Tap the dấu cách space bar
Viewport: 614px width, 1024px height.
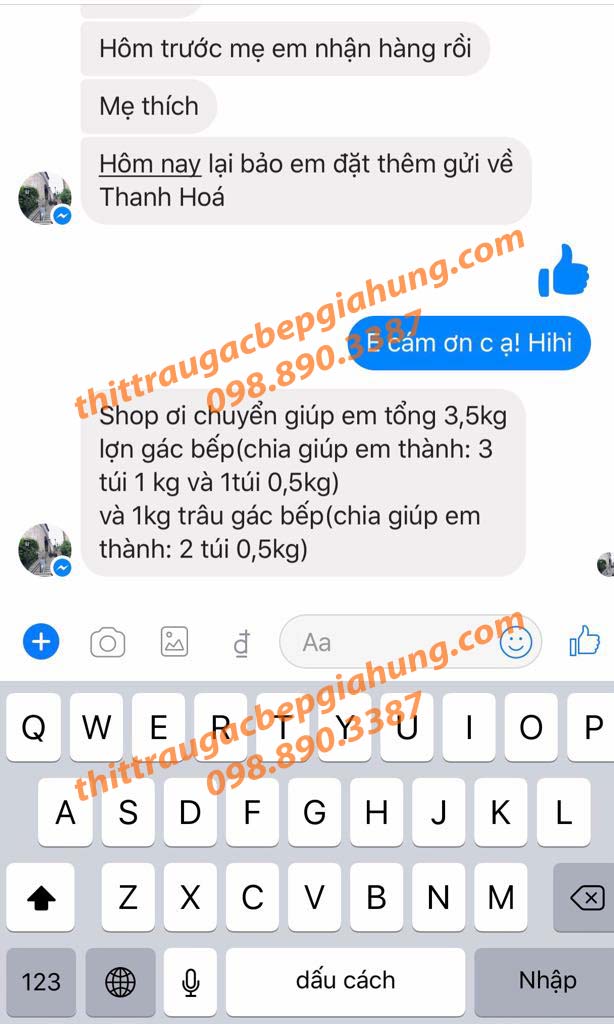(x=346, y=982)
